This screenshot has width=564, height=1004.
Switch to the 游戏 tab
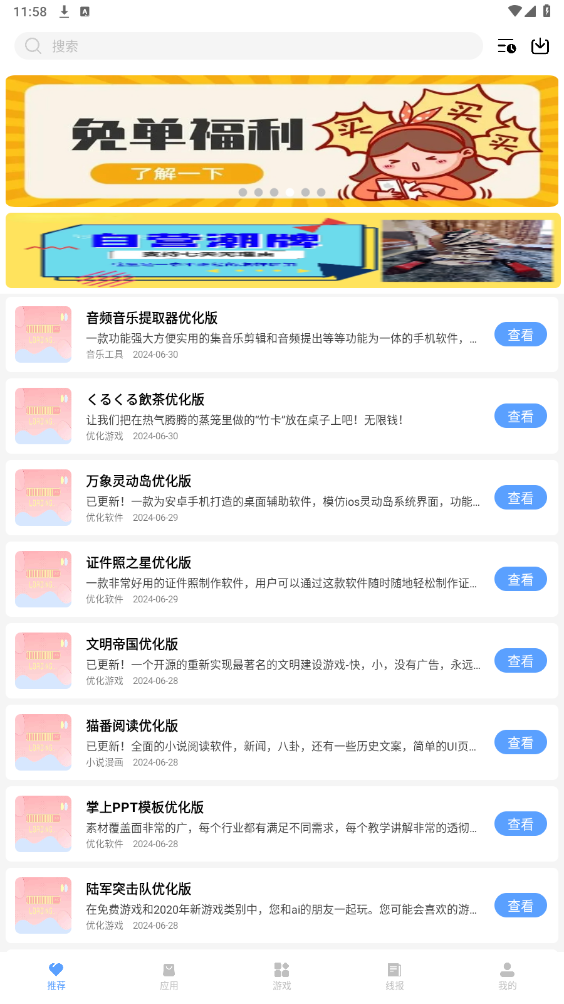[x=282, y=977]
